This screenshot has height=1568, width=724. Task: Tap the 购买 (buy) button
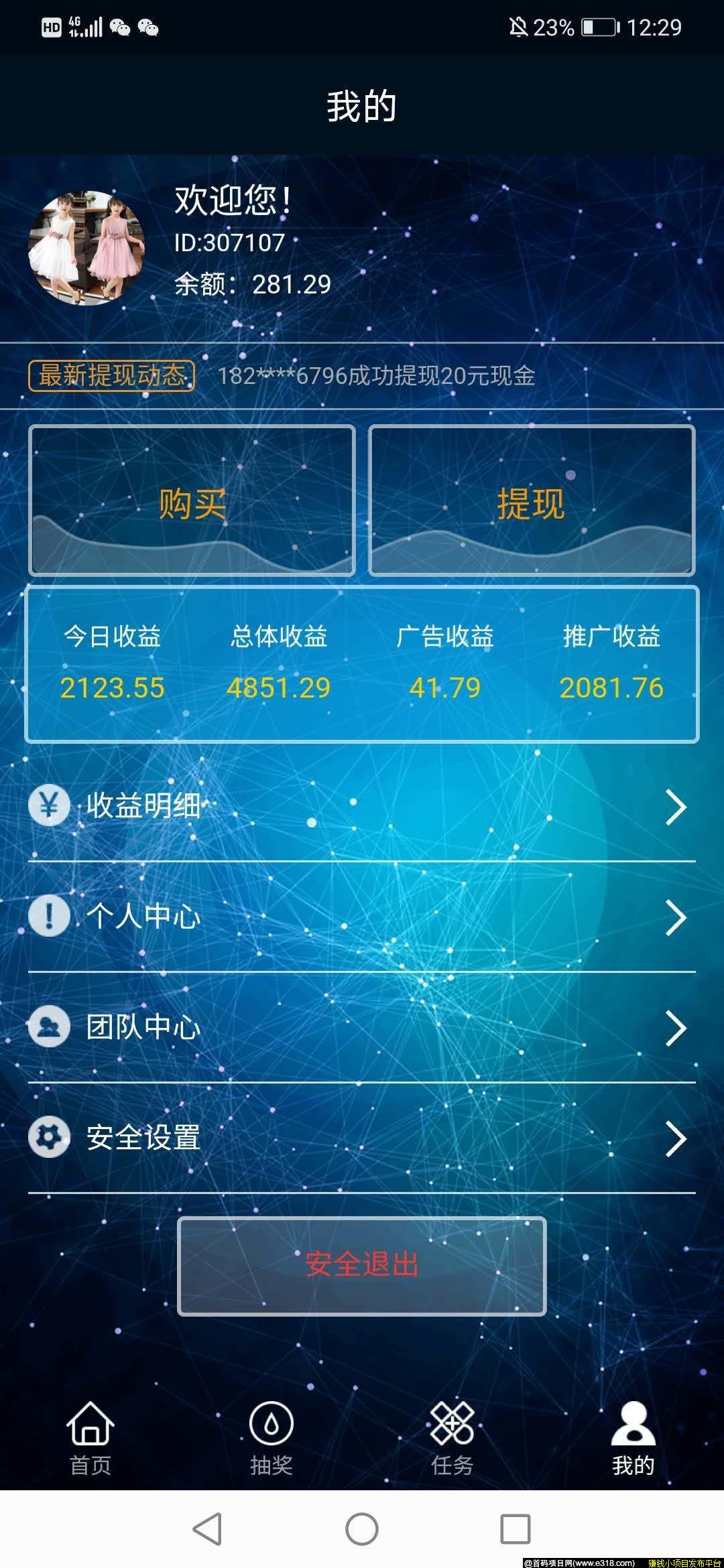[x=192, y=501]
